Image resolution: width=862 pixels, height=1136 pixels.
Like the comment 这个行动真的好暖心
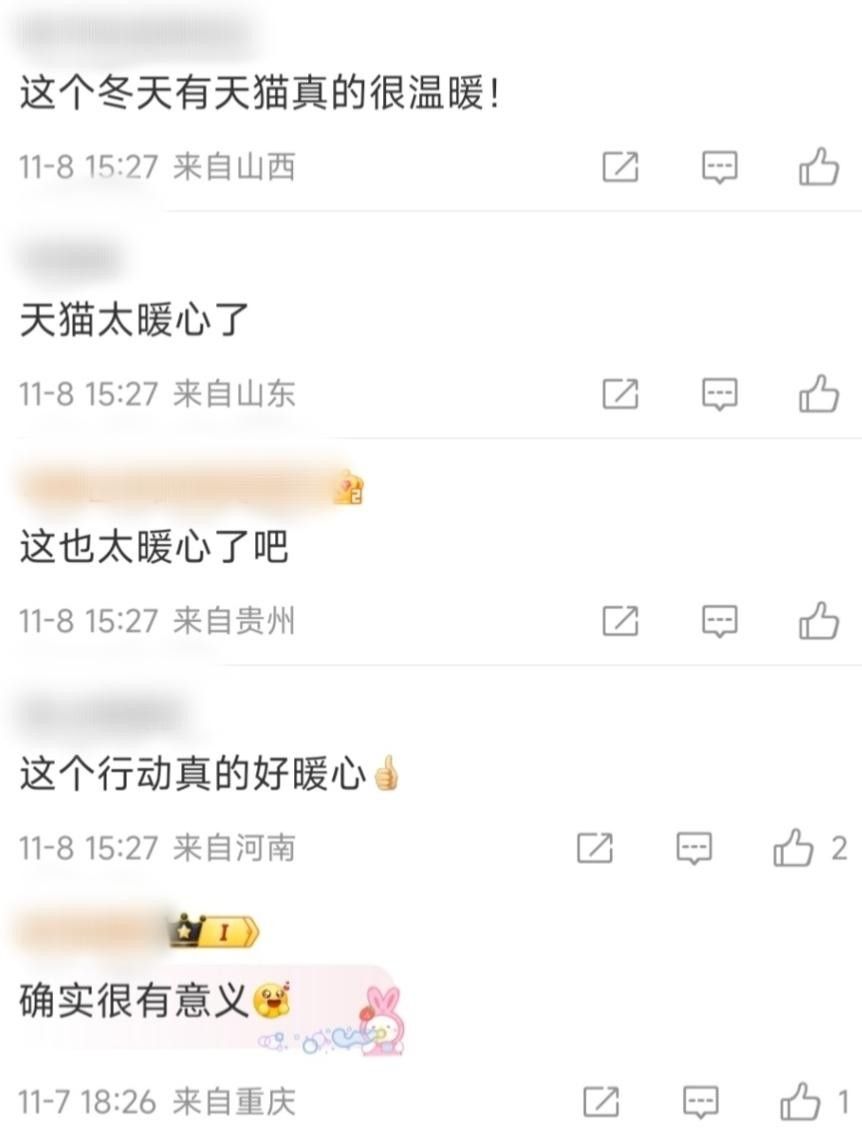794,849
